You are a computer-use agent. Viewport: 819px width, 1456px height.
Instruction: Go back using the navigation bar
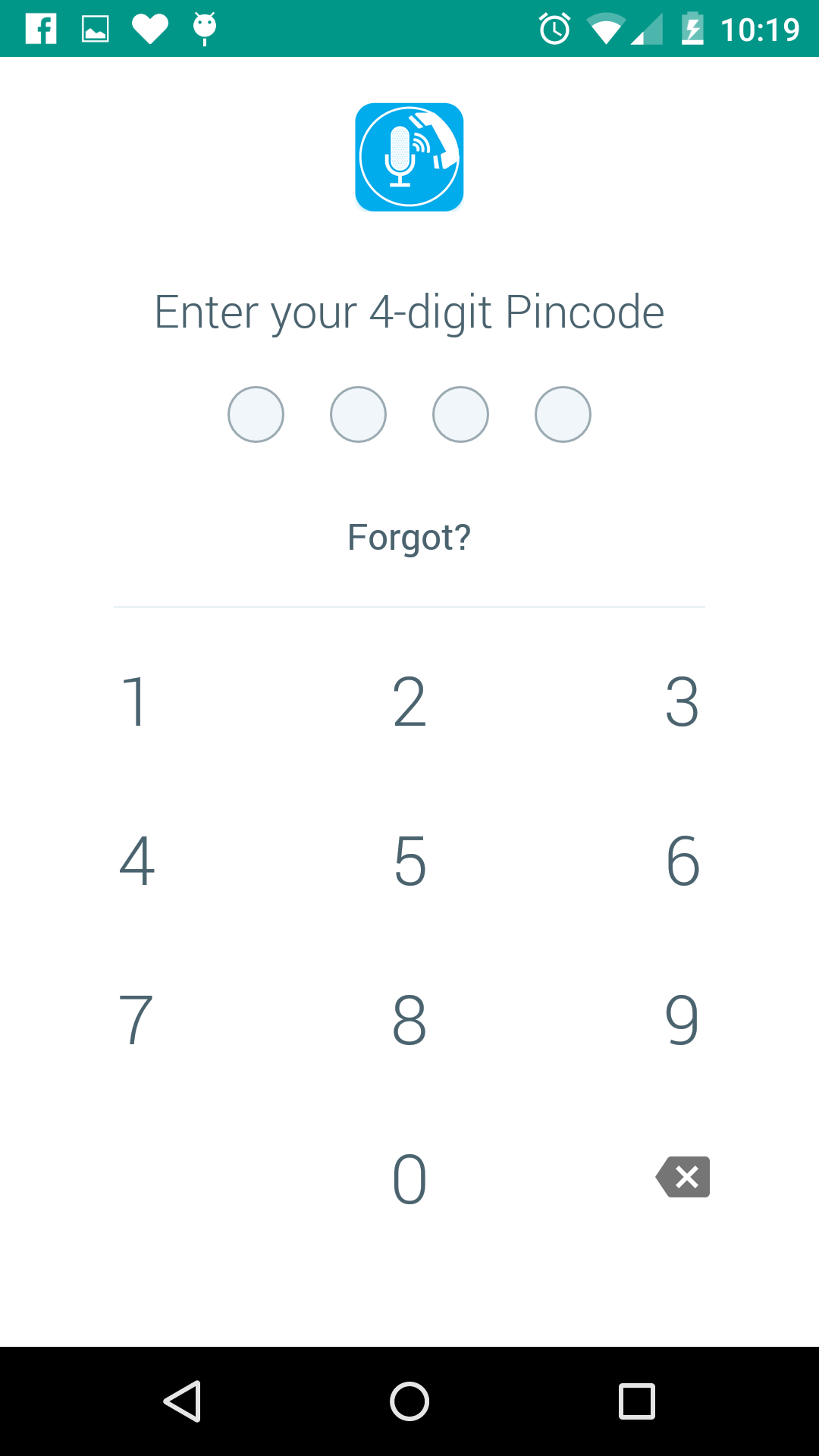tap(182, 1401)
